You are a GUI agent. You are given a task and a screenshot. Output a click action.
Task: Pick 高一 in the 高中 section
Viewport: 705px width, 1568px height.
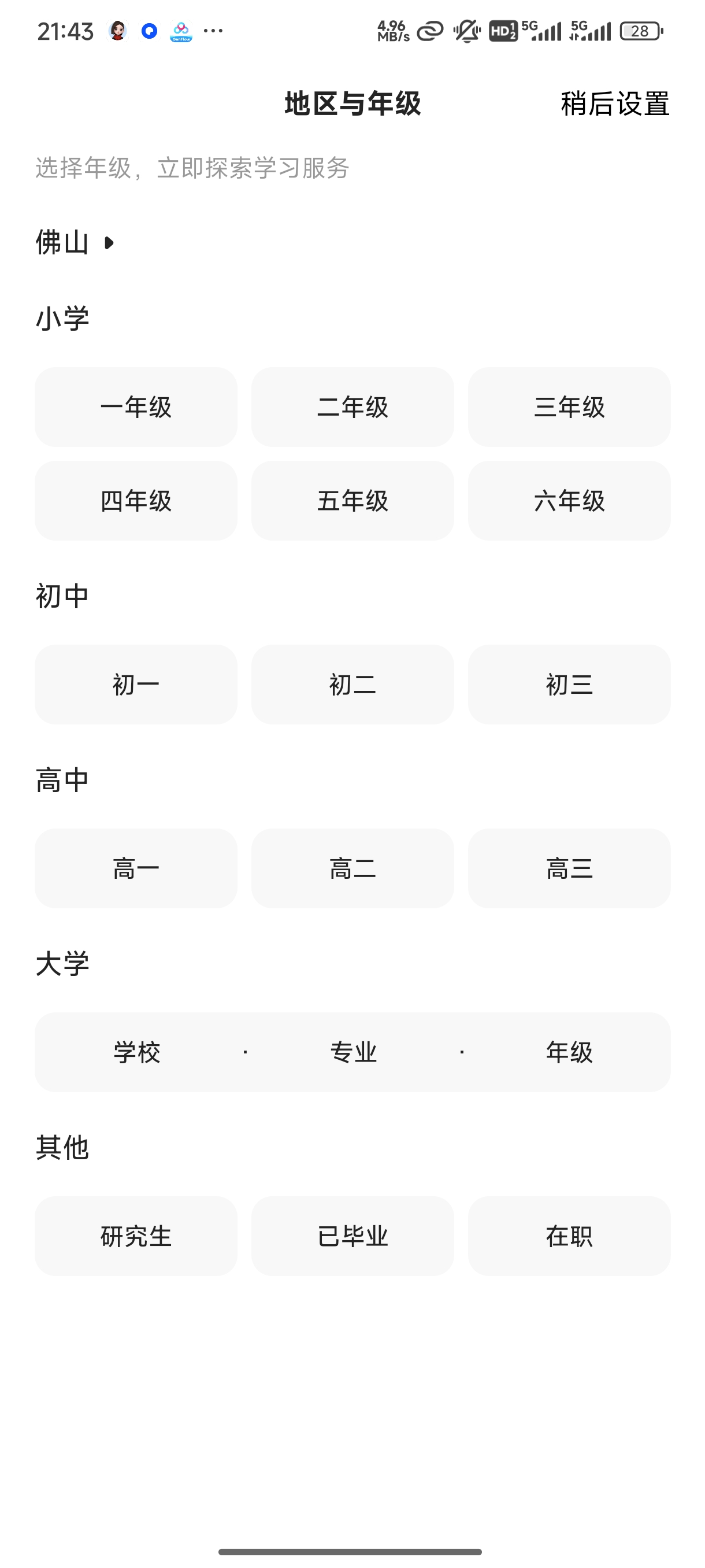[x=136, y=868]
